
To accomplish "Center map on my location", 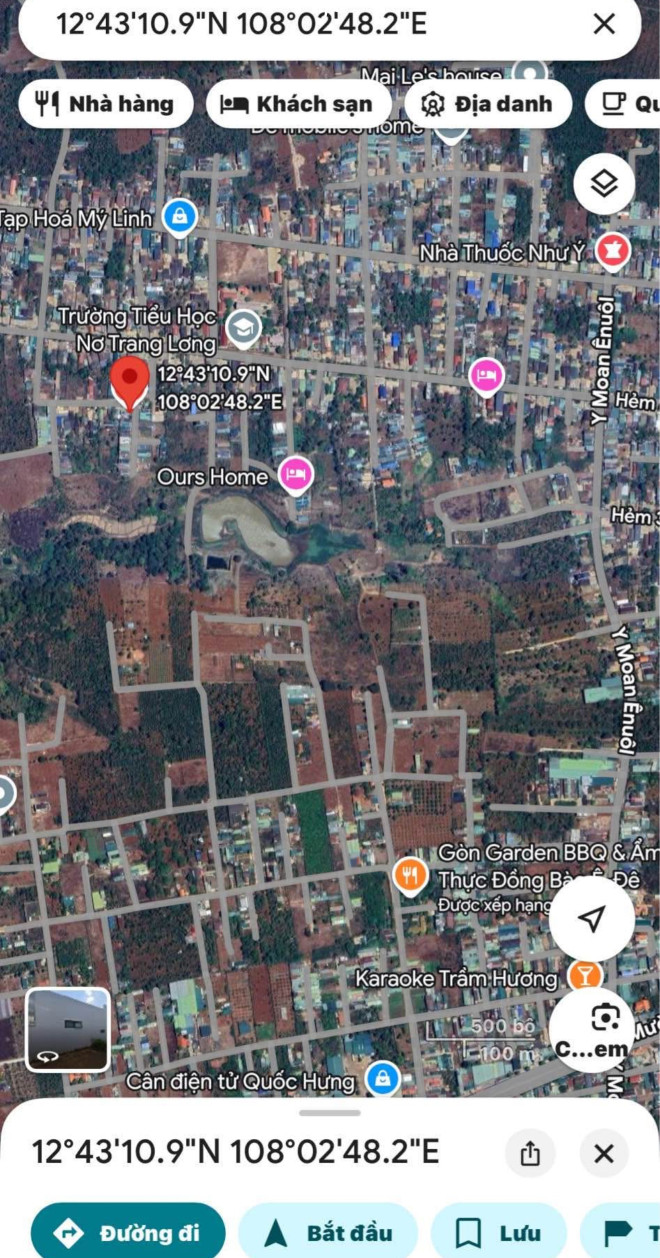I will [592, 920].
